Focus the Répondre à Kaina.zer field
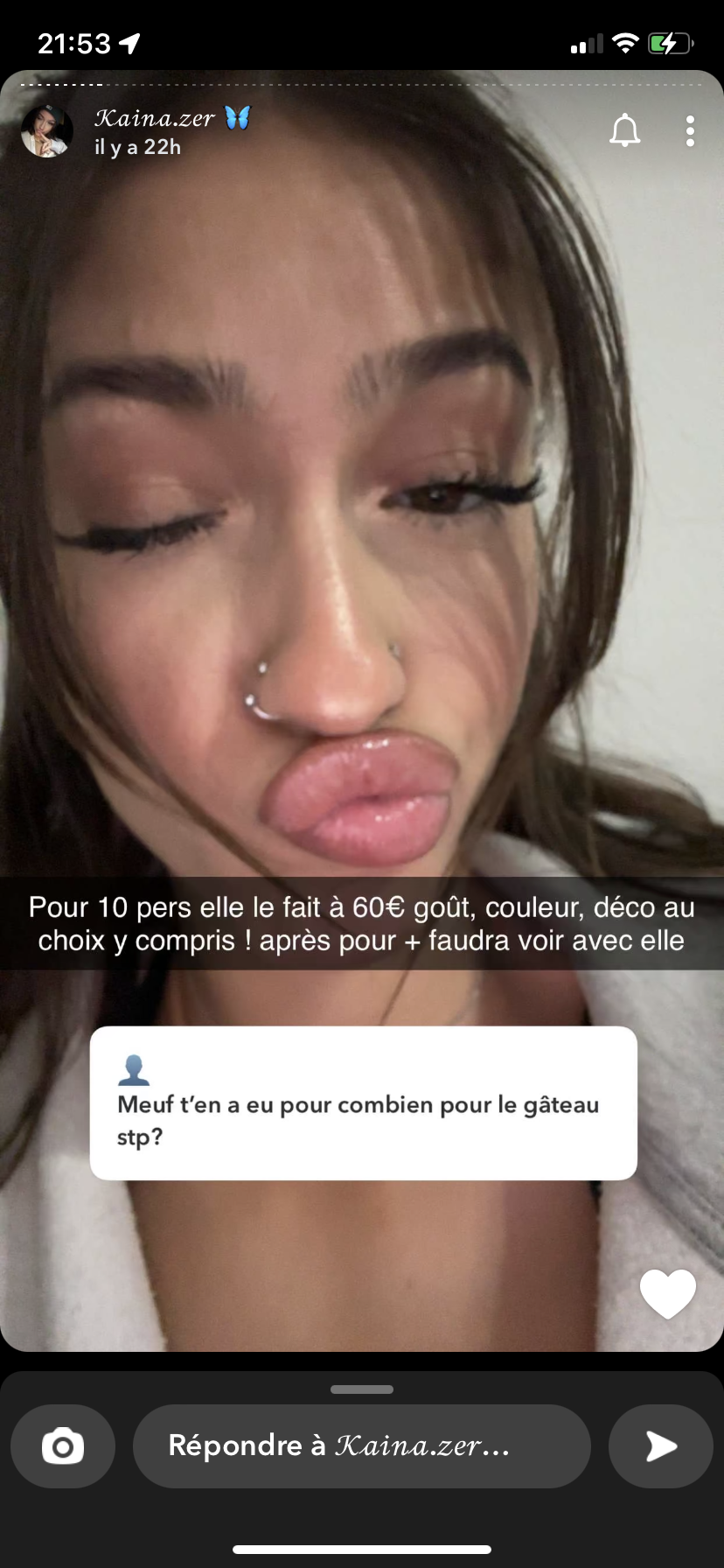The height and width of the screenshot is (1568, 724). coord(361,1446)
